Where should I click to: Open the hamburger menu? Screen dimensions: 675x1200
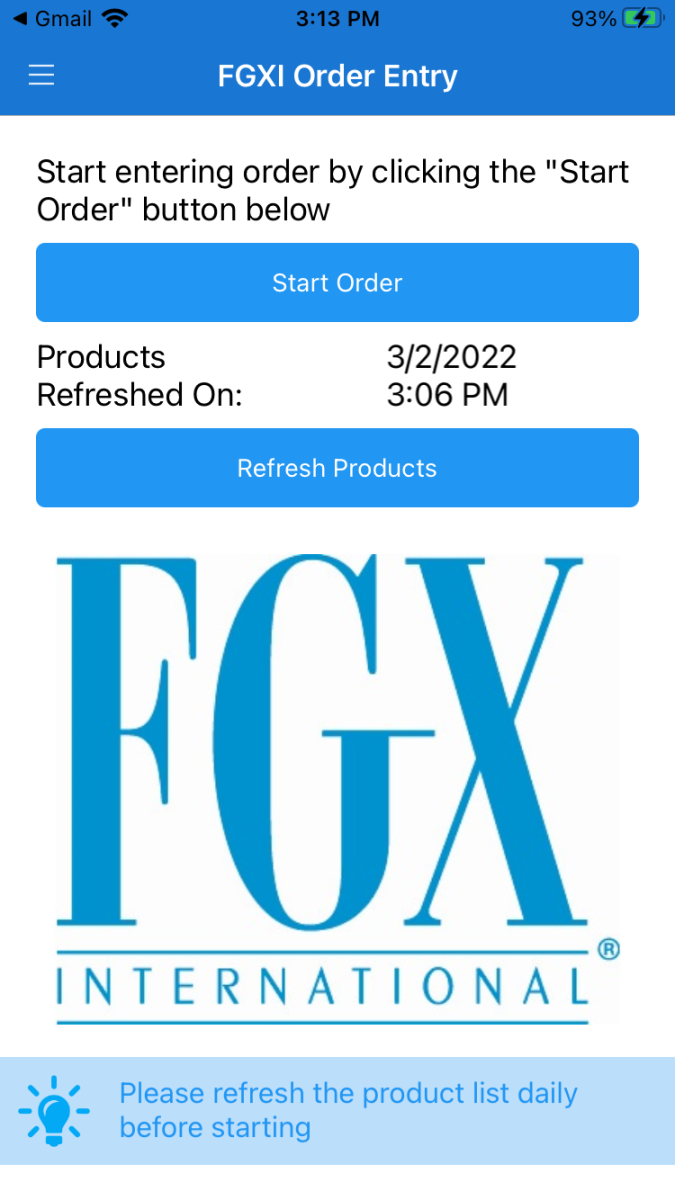[41, 76]
